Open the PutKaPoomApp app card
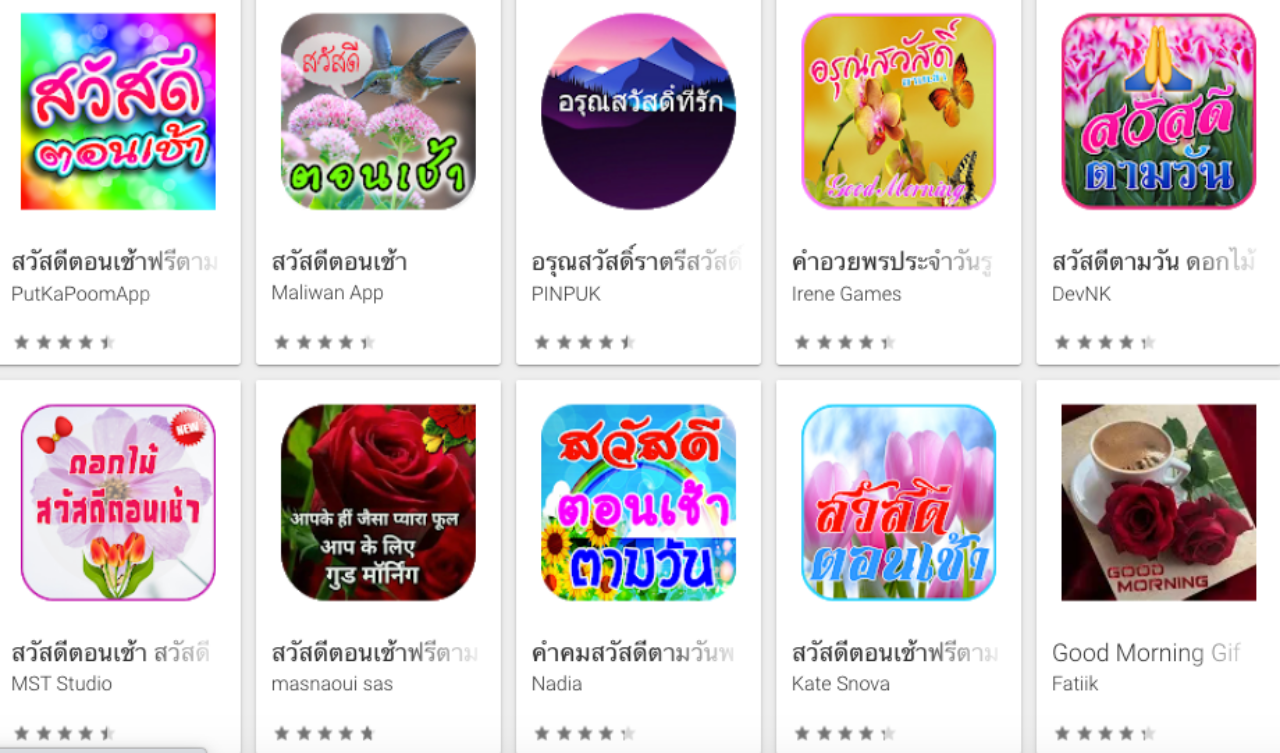 pyautogui.click(x=118, y=112)
